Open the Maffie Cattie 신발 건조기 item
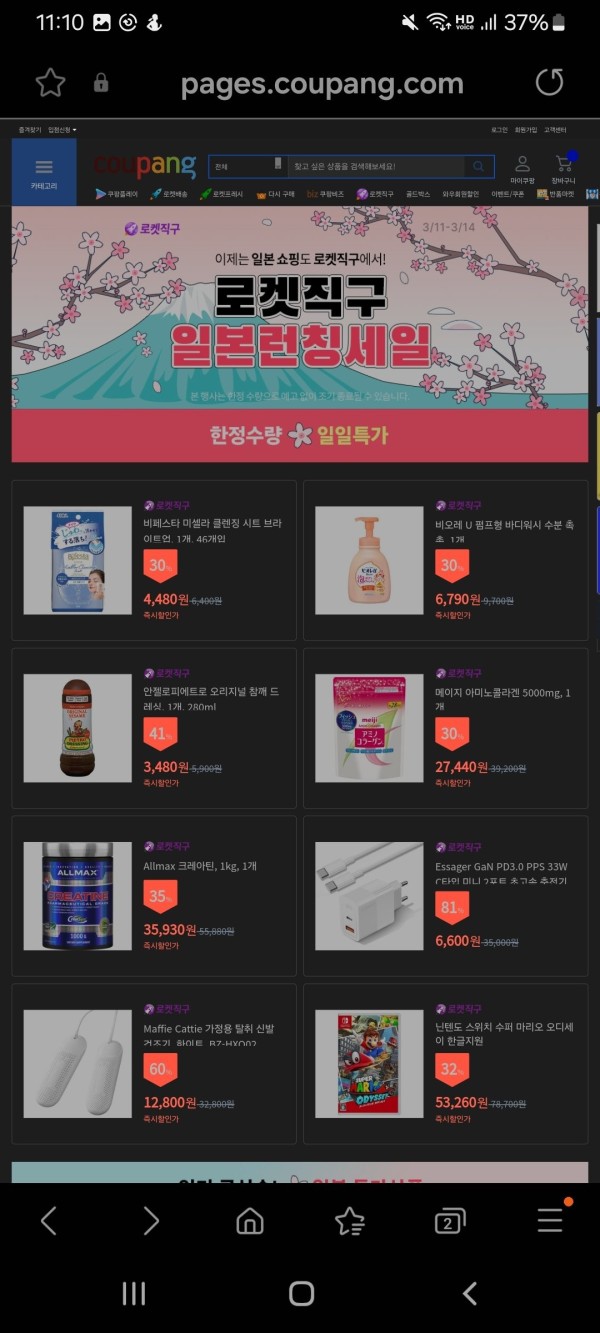The width and height of the screenshot is (600, 1333). pos(154,1064)
